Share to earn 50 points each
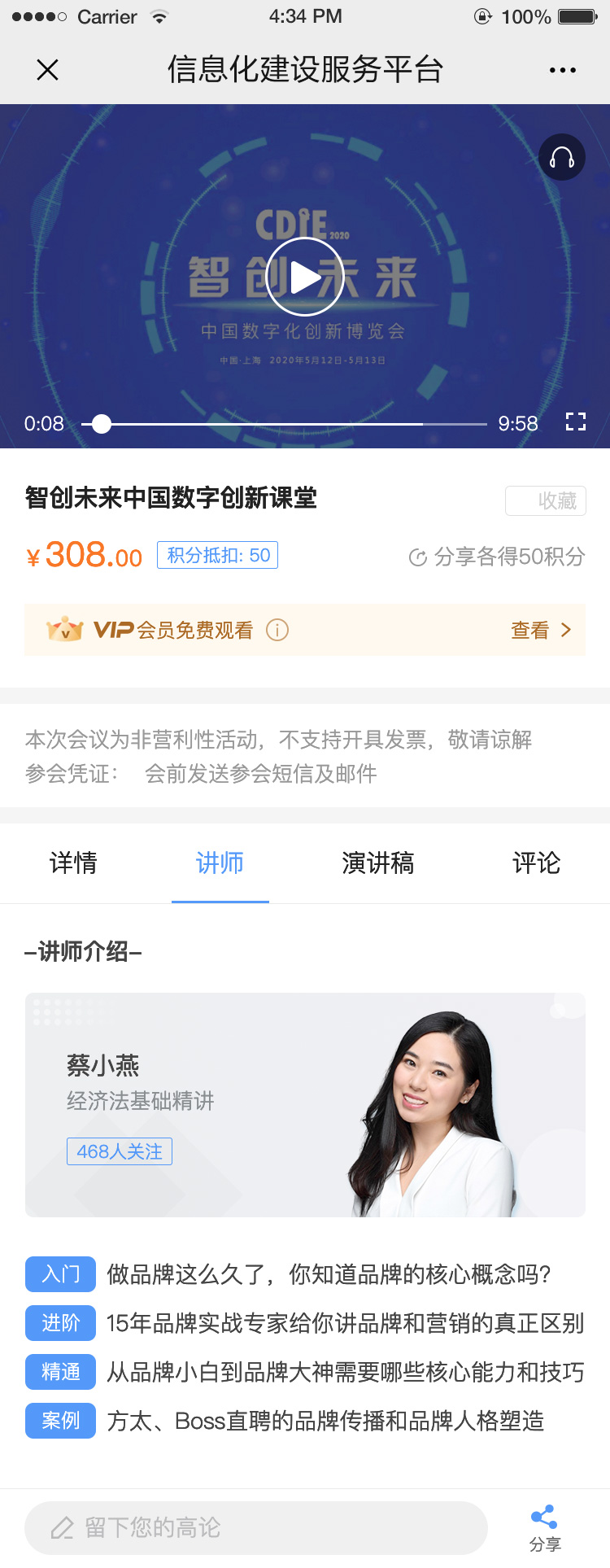610x1568 pixels. pyautogui.click(x=497, y=557)
